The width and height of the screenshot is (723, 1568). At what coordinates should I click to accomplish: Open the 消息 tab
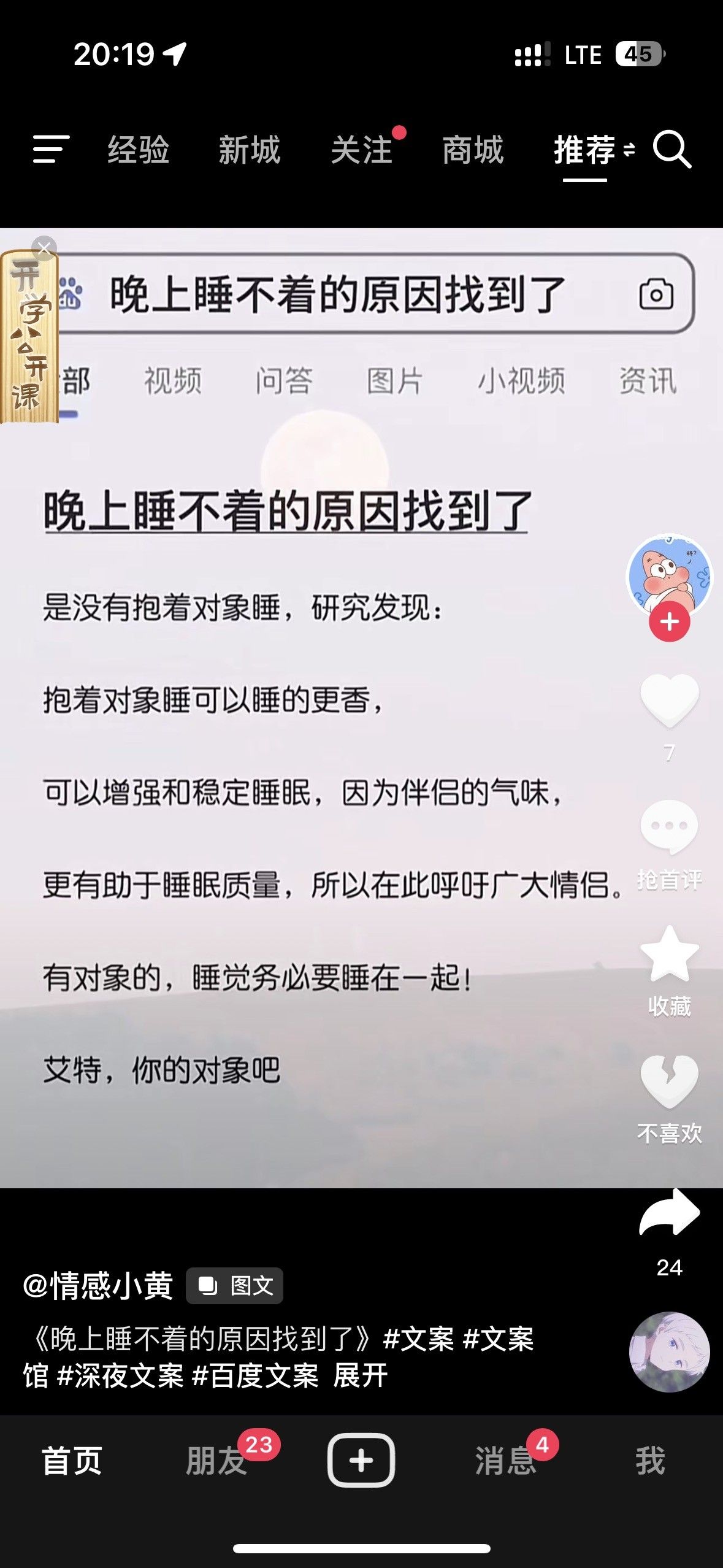505,1460
